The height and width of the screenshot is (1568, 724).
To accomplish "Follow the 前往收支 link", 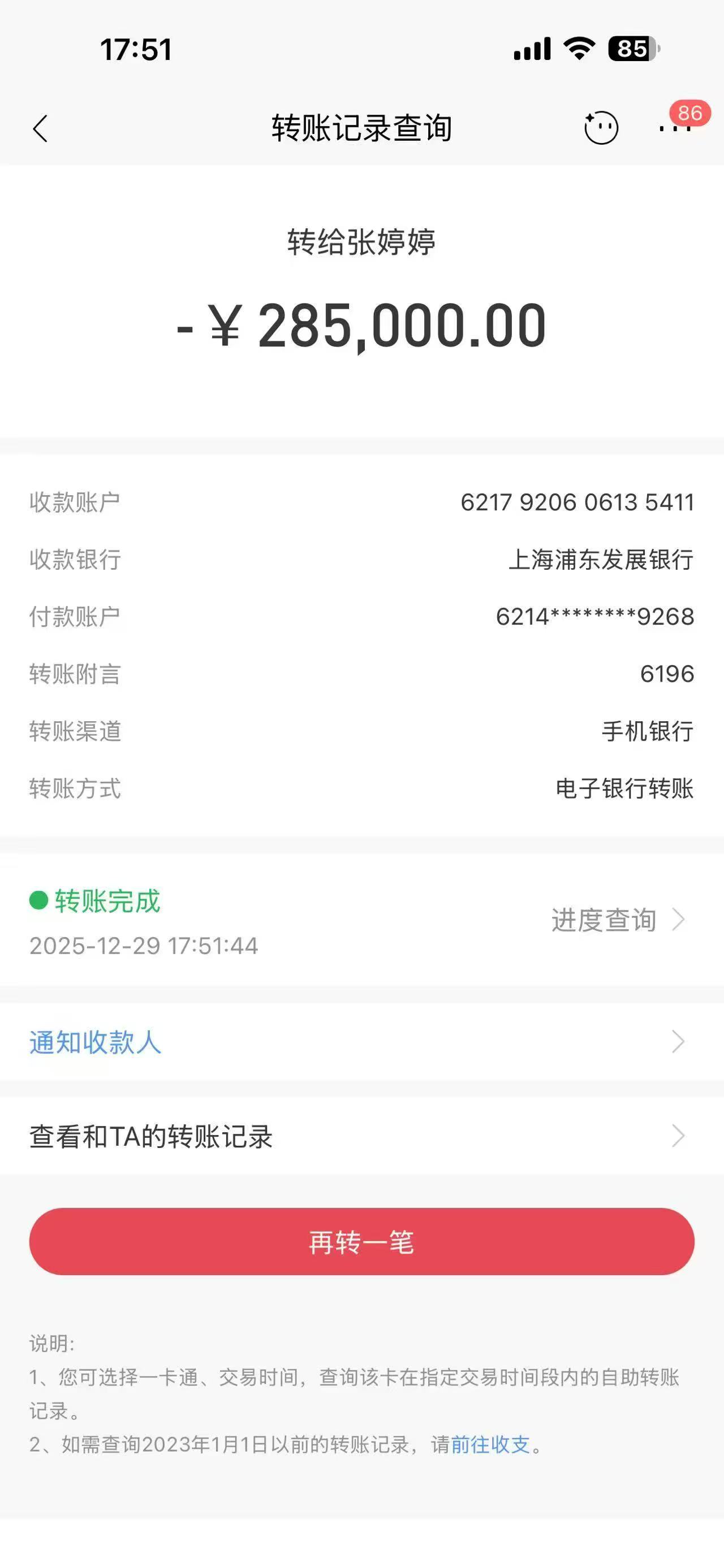I will coord(490,1444).
